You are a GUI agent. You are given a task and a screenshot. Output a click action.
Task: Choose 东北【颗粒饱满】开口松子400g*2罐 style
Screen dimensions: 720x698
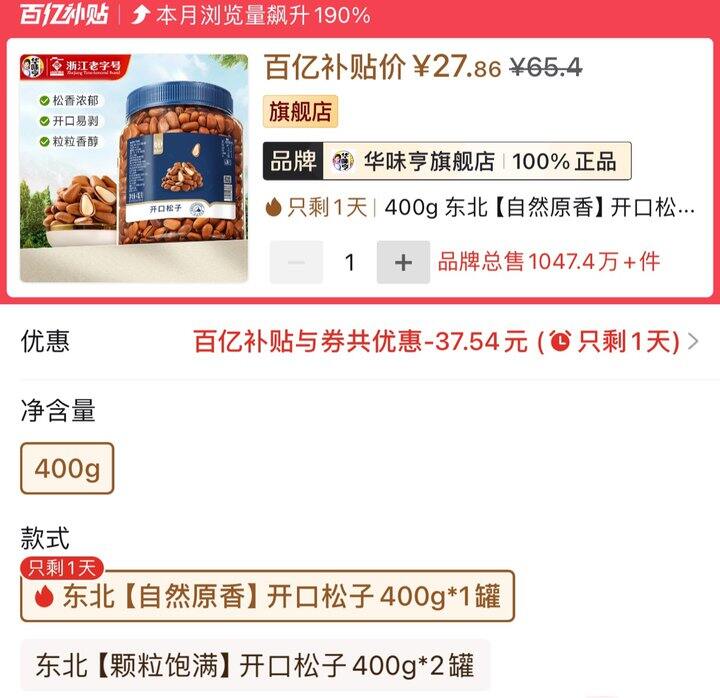pyautogui.click(x=255, y=665)
